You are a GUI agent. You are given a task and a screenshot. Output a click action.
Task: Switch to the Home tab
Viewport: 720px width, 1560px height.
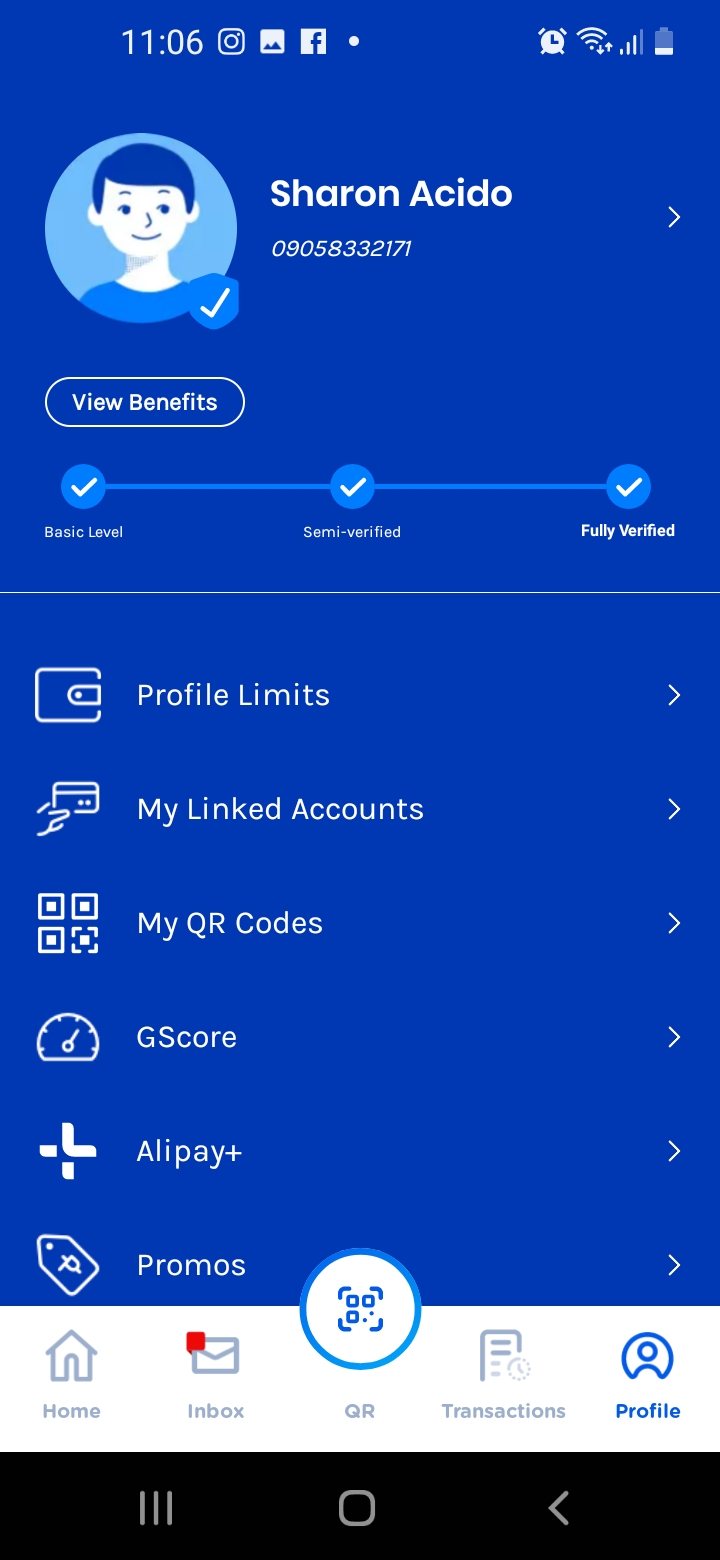click(x=72, y=1376)
